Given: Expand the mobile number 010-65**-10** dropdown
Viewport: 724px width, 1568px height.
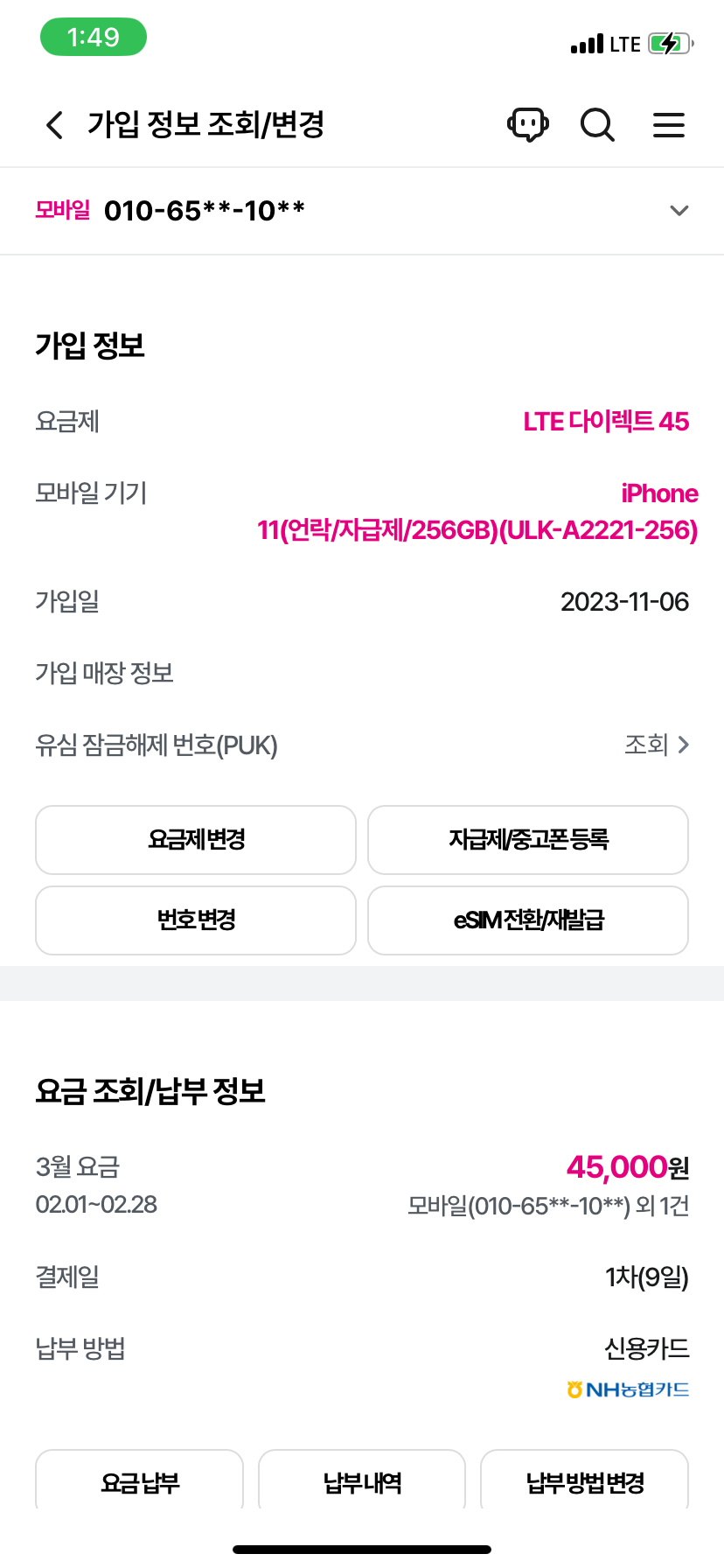Looking at the screenshot, I should 679,211.
